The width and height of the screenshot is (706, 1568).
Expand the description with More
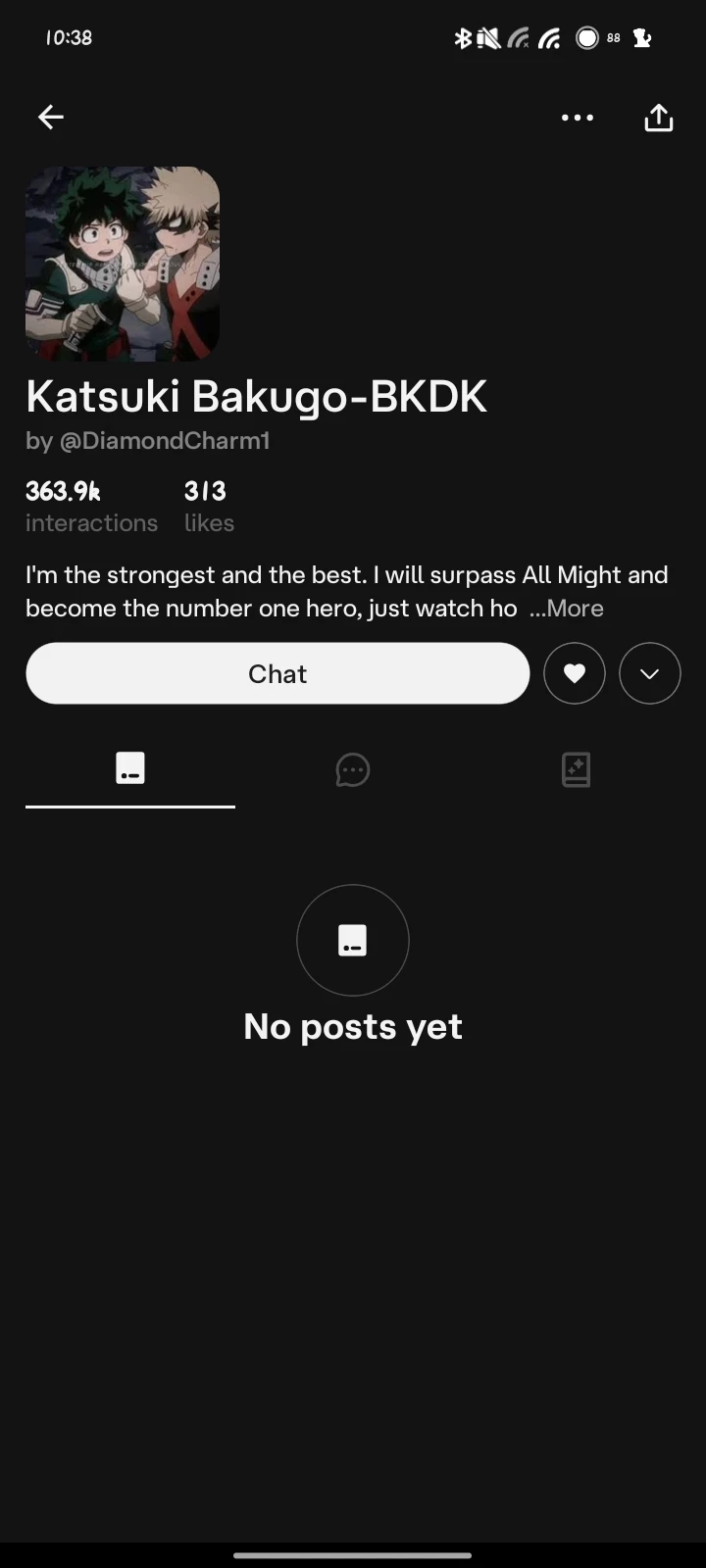click(x=569, y=609)
